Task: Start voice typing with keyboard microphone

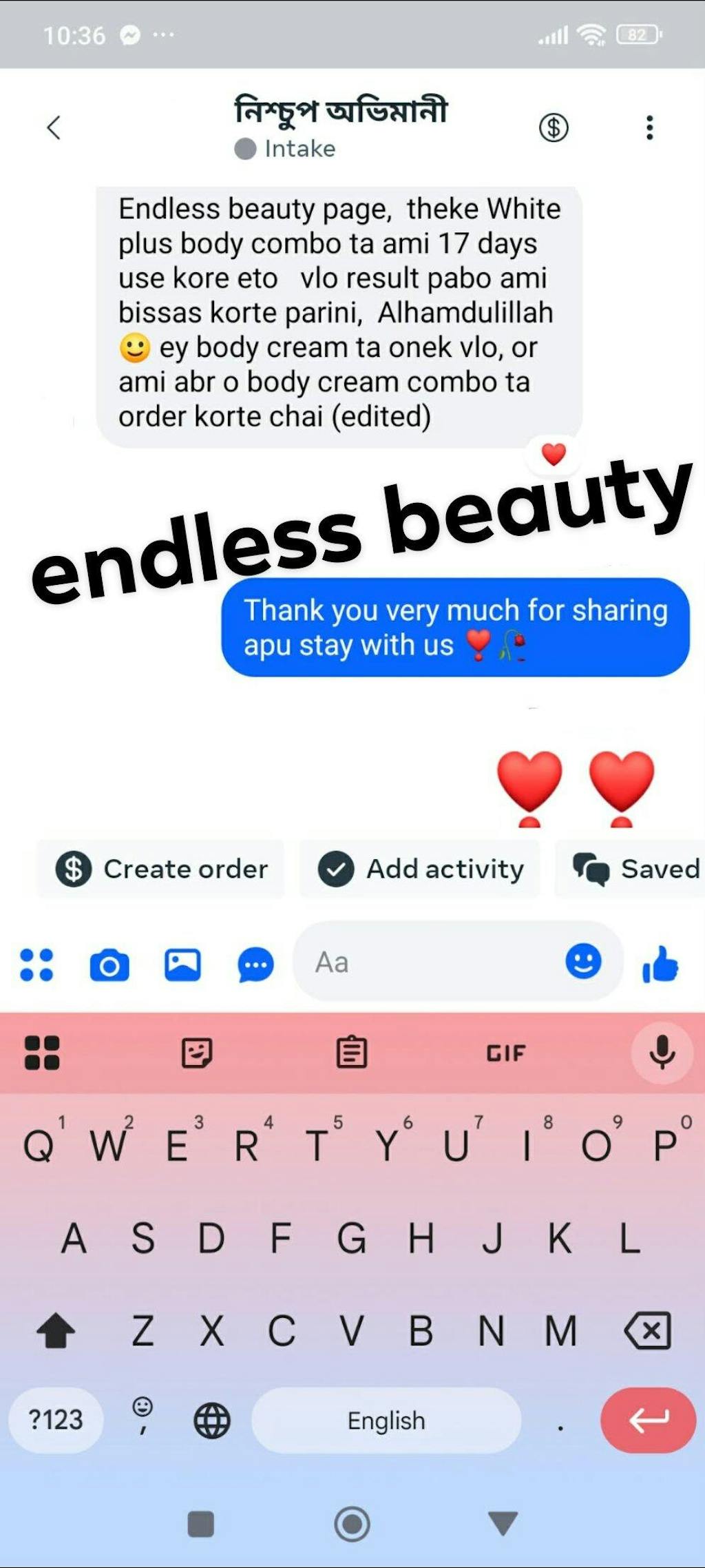Action: [x=662, y=1053]
